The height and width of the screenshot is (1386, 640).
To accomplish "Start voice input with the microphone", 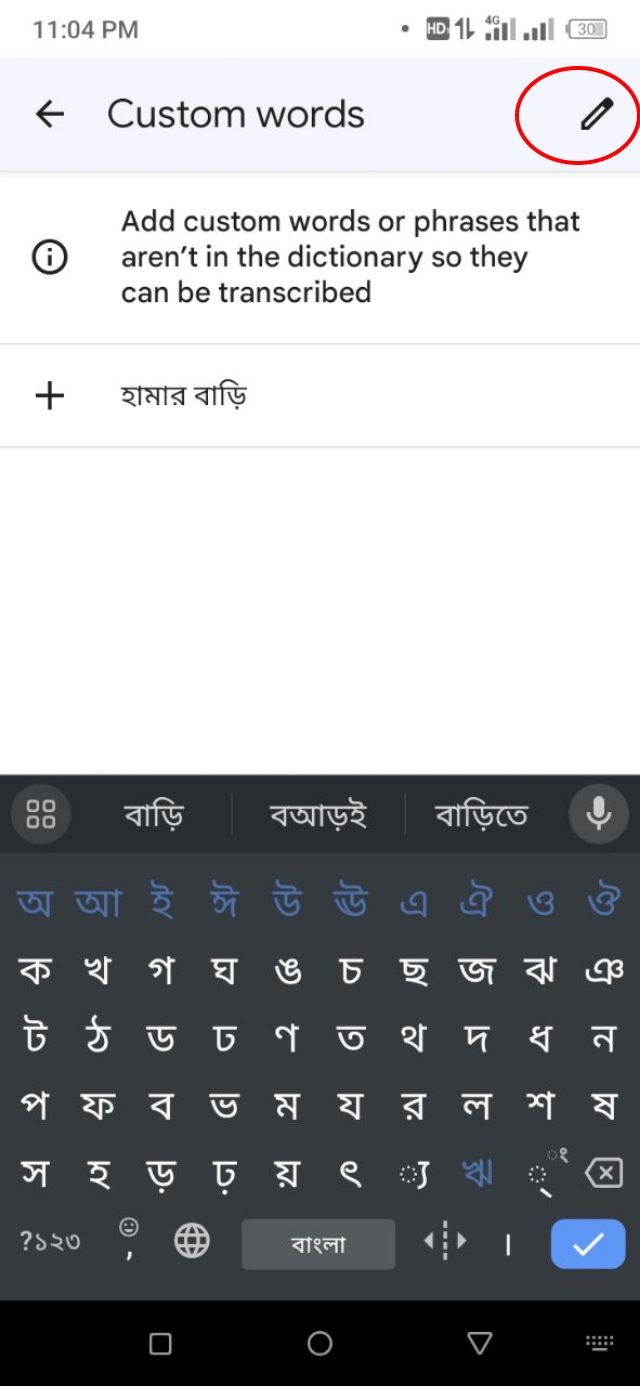I will (x=598, y=814).
